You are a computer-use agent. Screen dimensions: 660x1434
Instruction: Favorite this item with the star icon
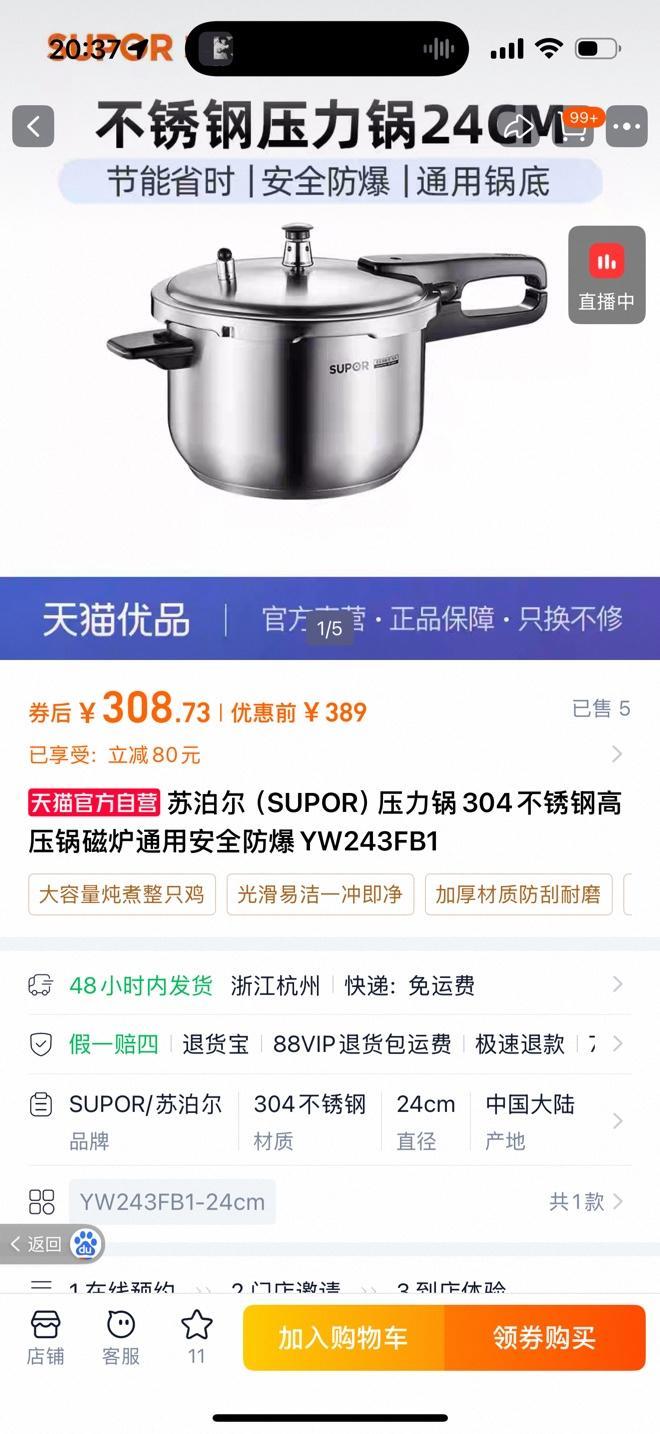[196, 1337]
